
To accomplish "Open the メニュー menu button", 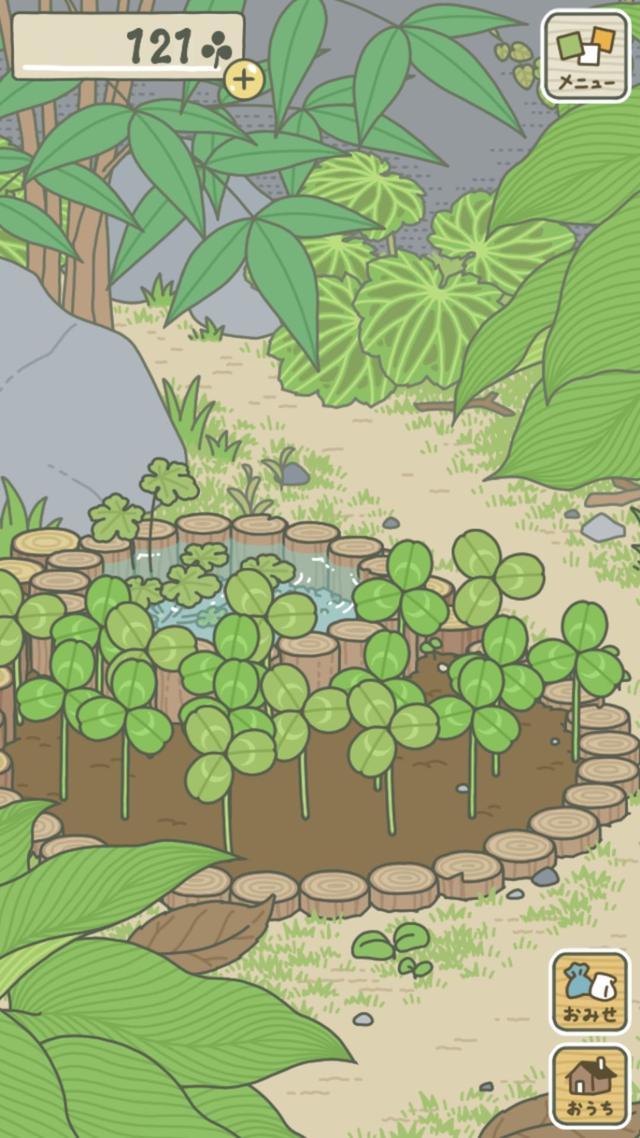I will (586, 56).
